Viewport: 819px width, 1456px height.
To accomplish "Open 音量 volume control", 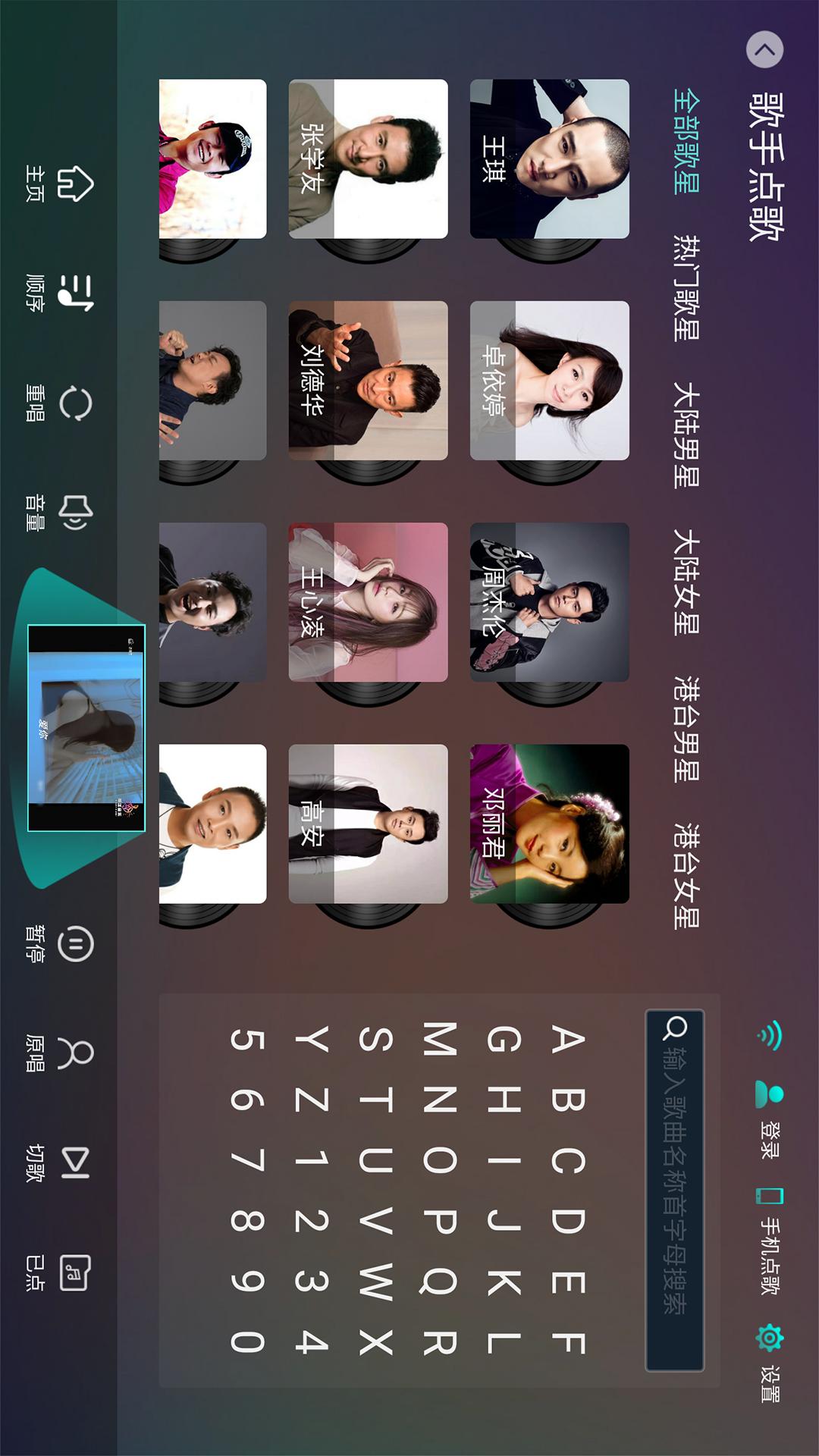I will (61, 513).
